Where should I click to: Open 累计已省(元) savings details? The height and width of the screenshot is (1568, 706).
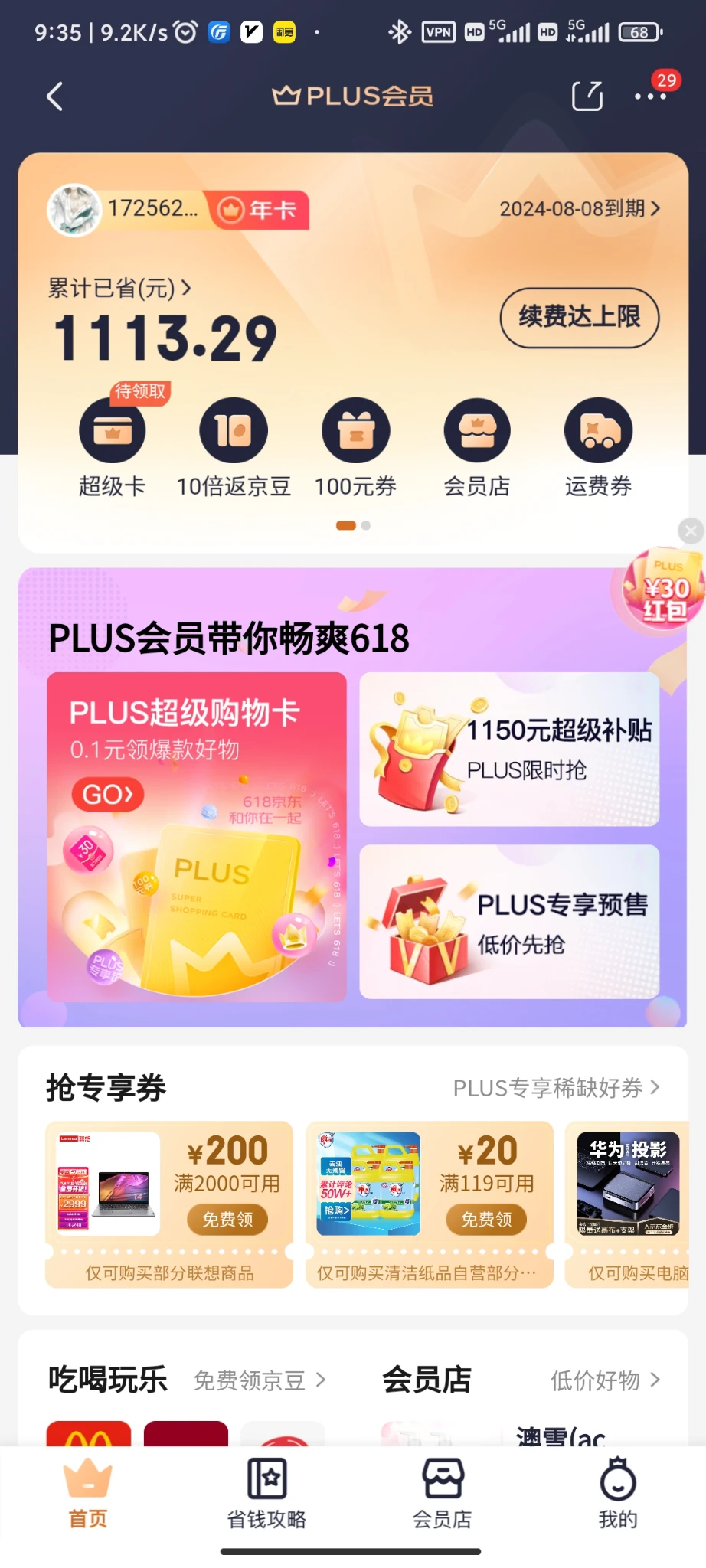click(x=119, y=288)
